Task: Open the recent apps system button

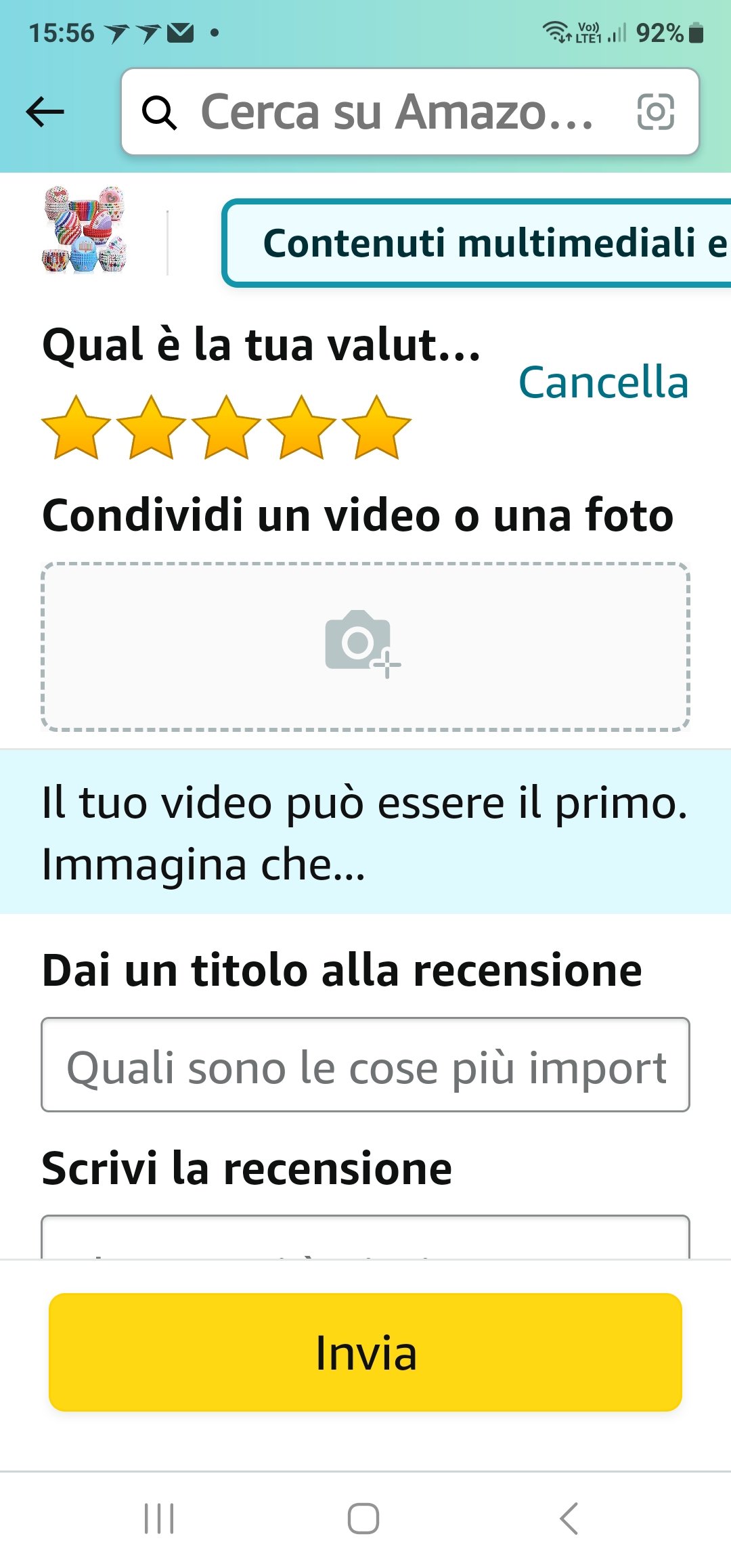Action: (x=160, y=1519)
